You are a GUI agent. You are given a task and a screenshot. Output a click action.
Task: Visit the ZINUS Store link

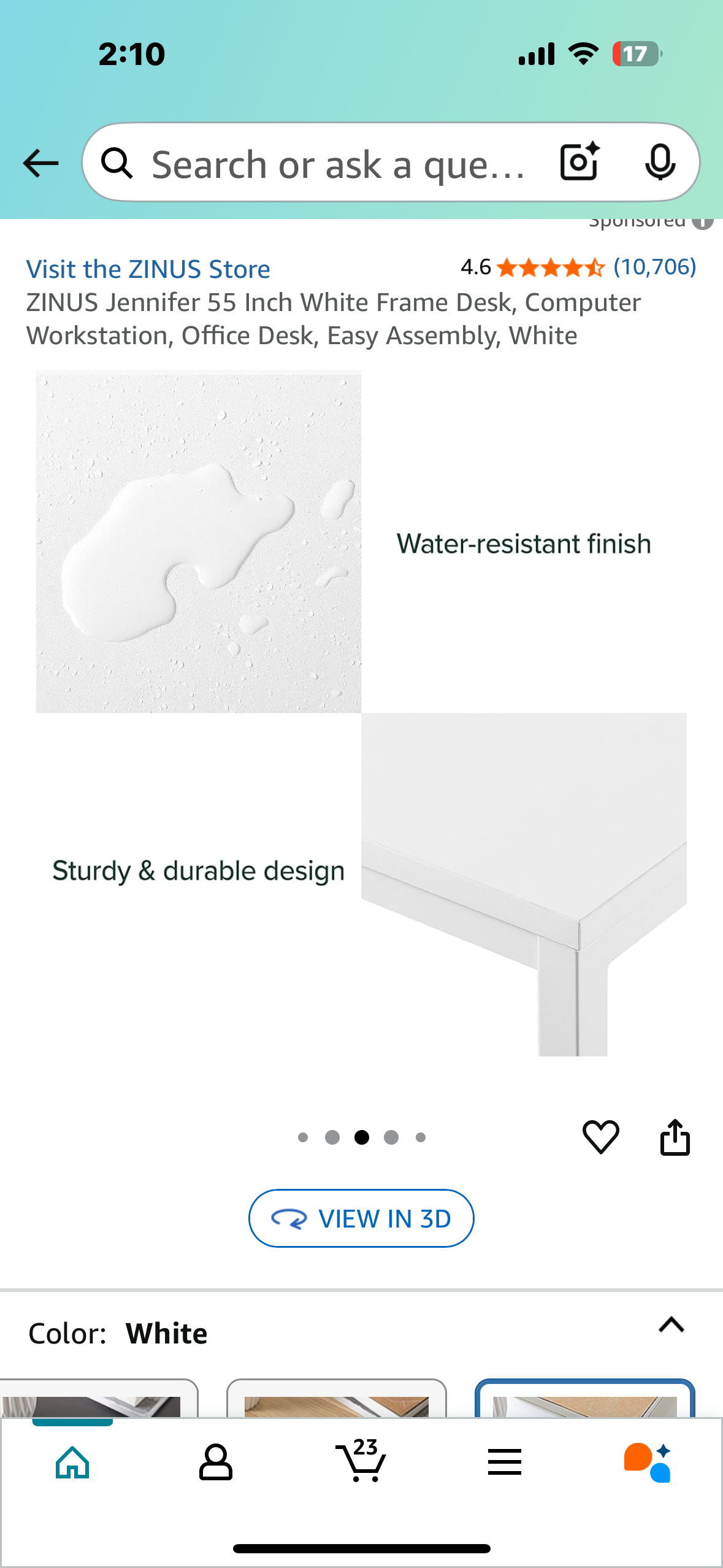click(148, 269)
